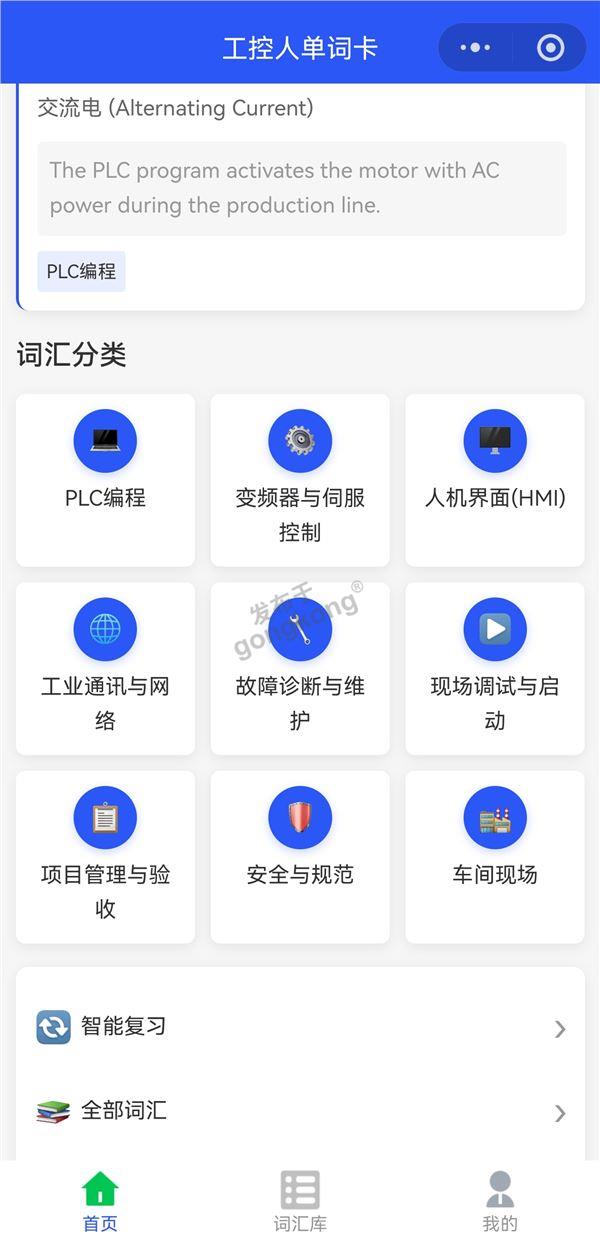Start 智能复习 smart review

300,1027
